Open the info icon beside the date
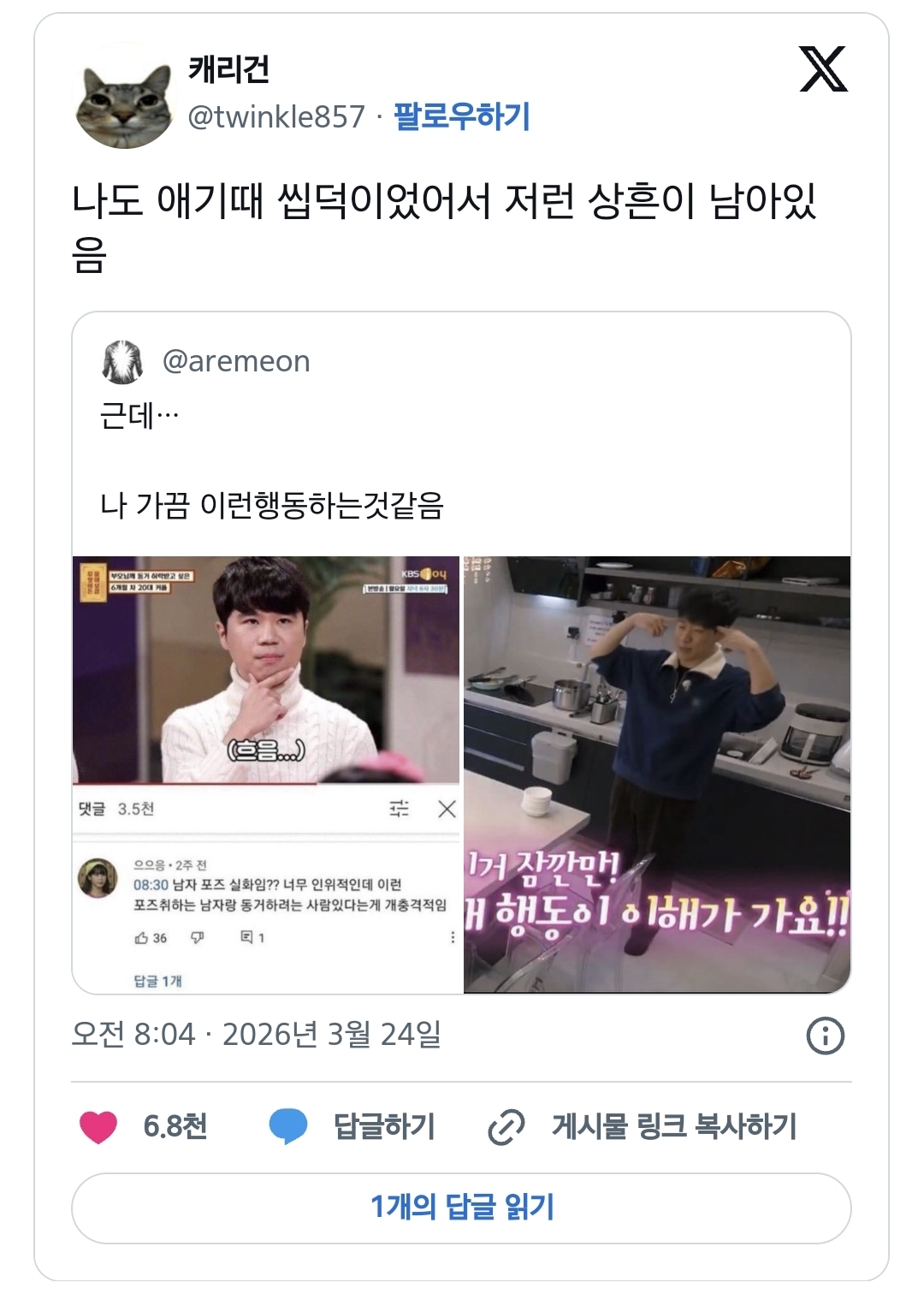Viewport: 924px width, 1294px height. pos(825,1036)
